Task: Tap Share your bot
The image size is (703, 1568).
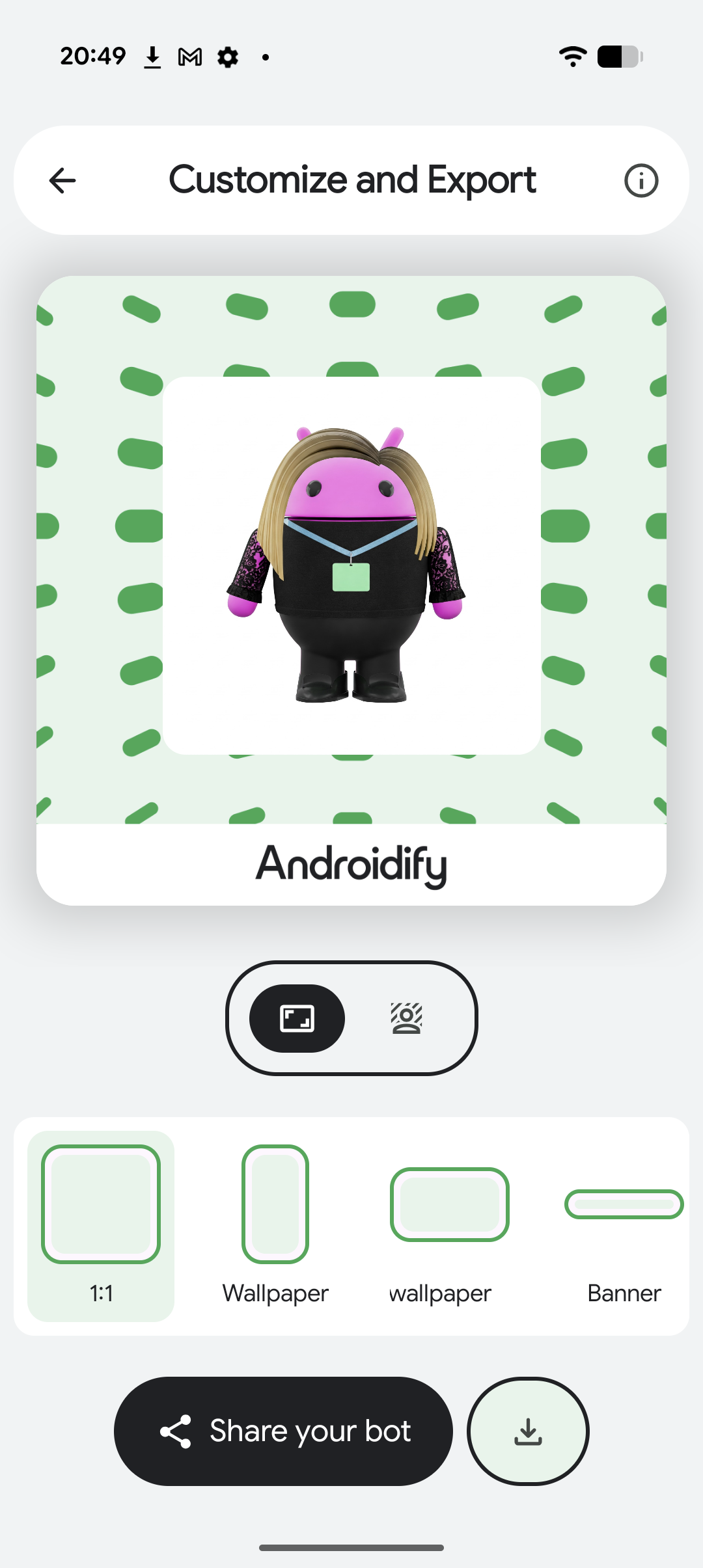Action: click(x=283, y=1431)
